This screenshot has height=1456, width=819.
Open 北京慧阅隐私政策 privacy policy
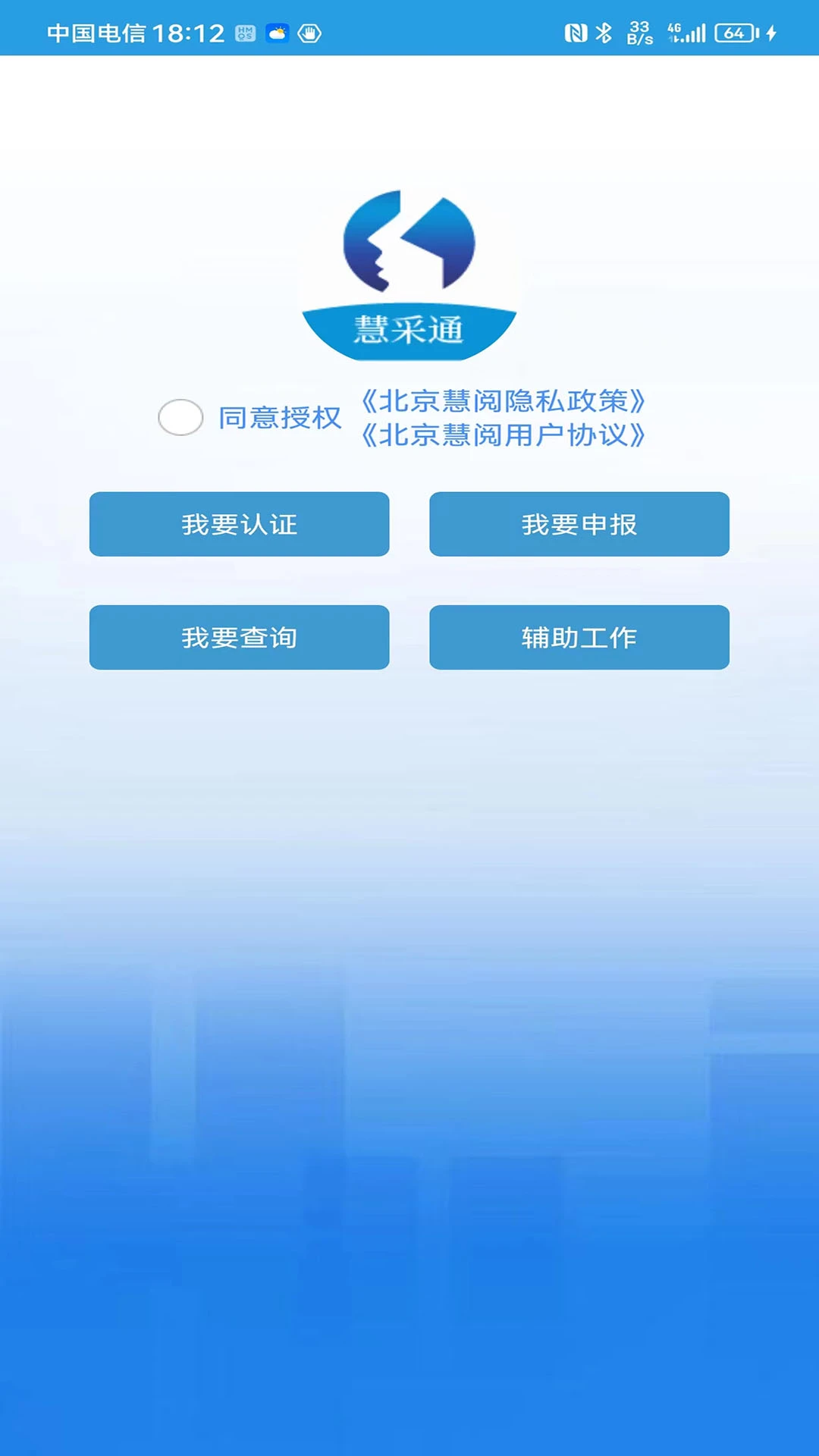click(503, 403)
